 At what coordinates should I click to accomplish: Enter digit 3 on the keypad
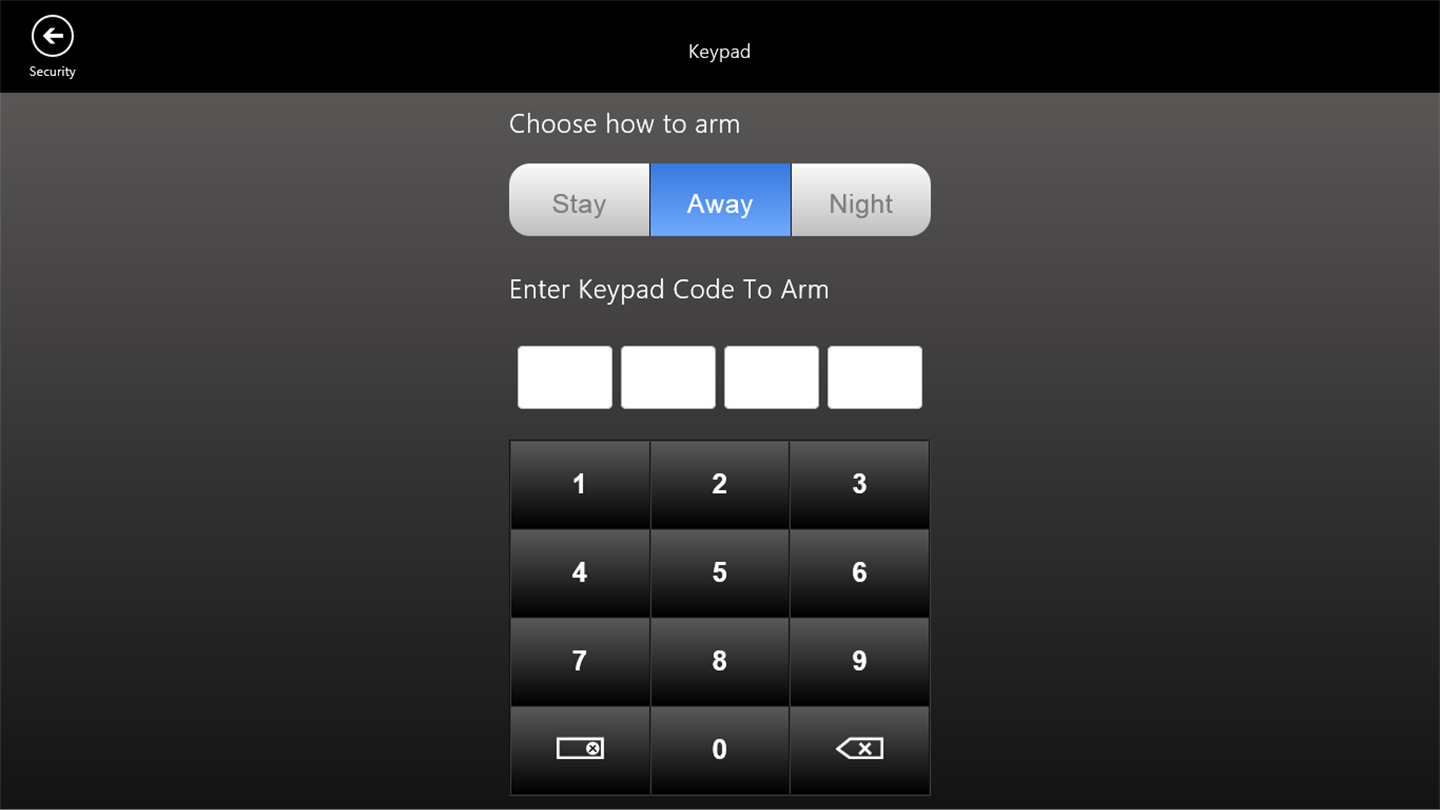coord(859,484)
